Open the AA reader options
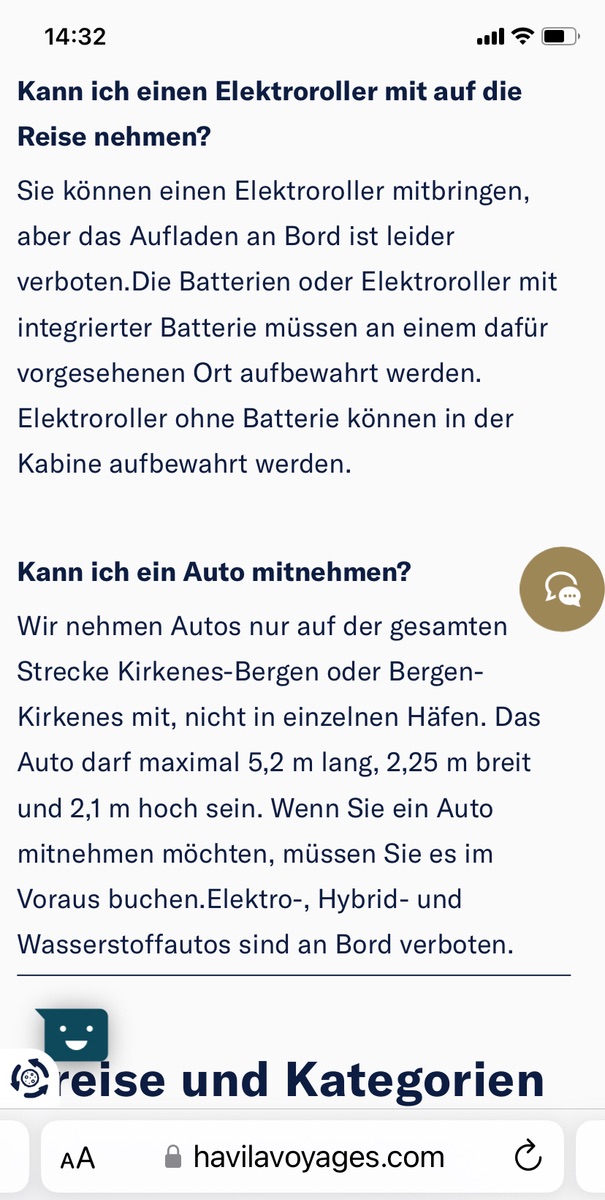The height and width of the screenshot is (1200, 605). coord(78,1159)
